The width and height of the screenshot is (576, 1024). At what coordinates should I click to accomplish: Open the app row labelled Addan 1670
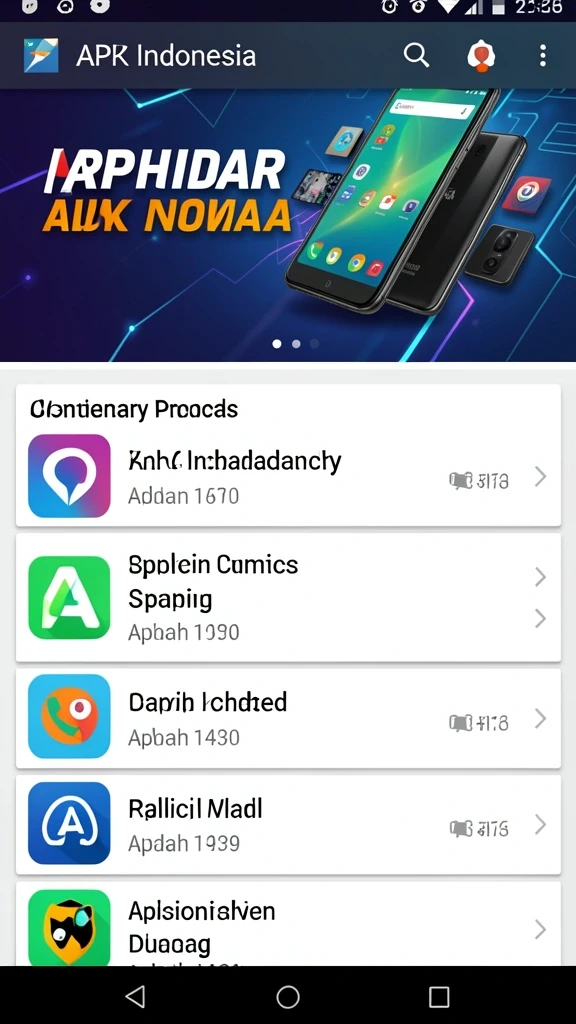coord(288,476)
